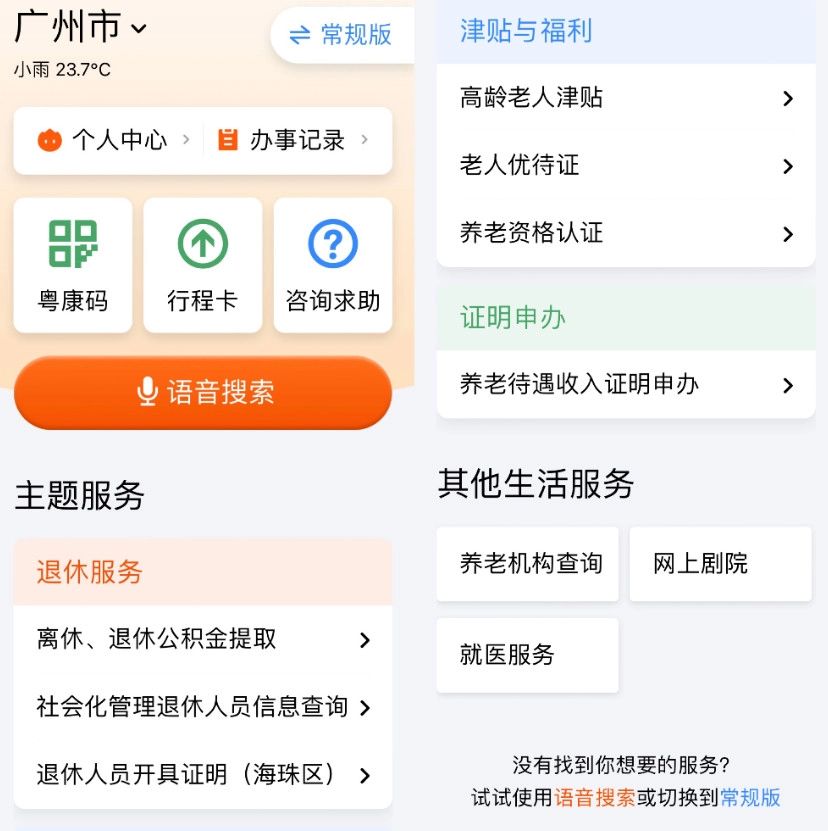Open the 粤康码 tile

pos(73,265)
